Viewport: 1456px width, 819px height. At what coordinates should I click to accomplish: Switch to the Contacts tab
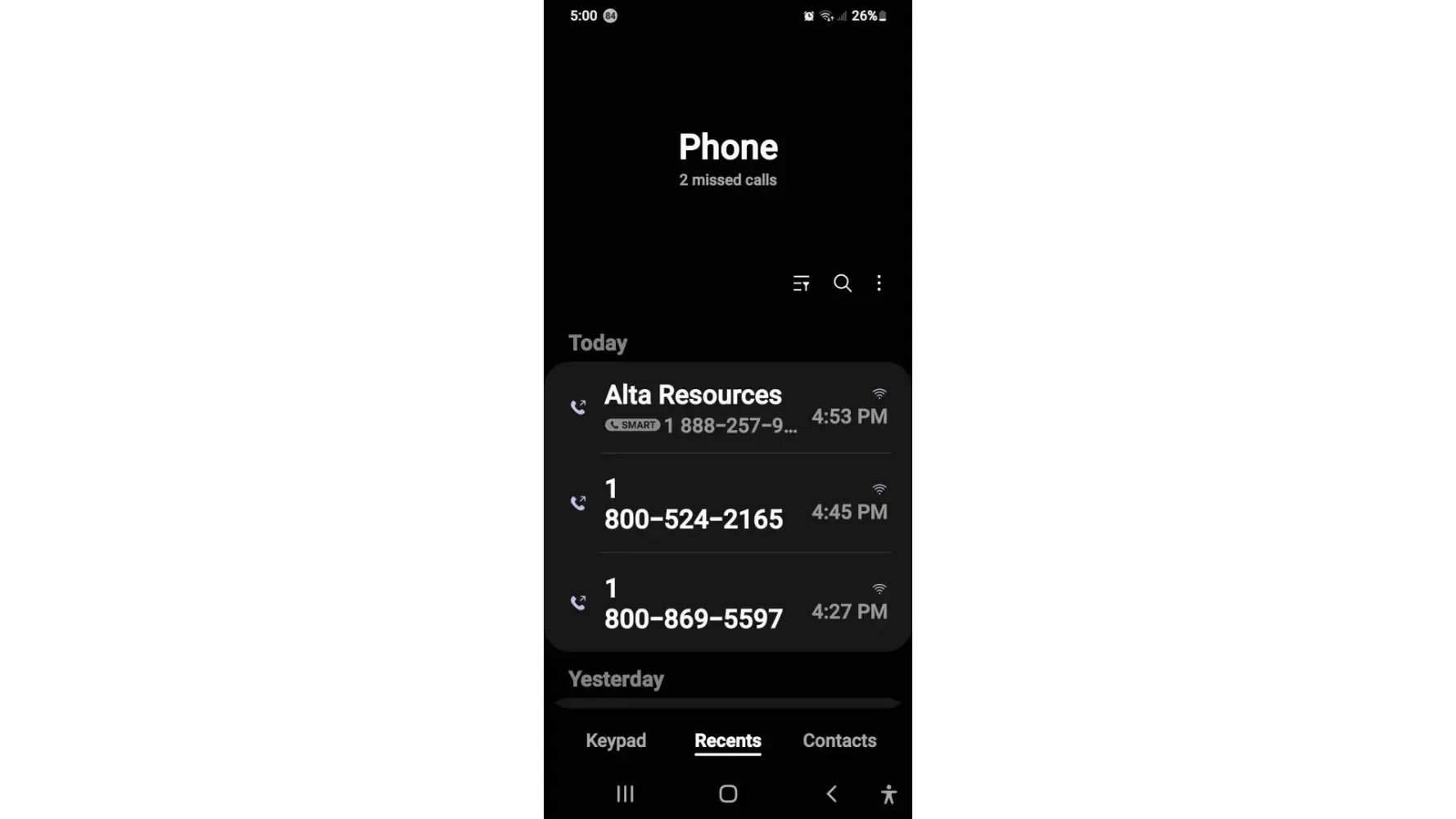(839, 740)
